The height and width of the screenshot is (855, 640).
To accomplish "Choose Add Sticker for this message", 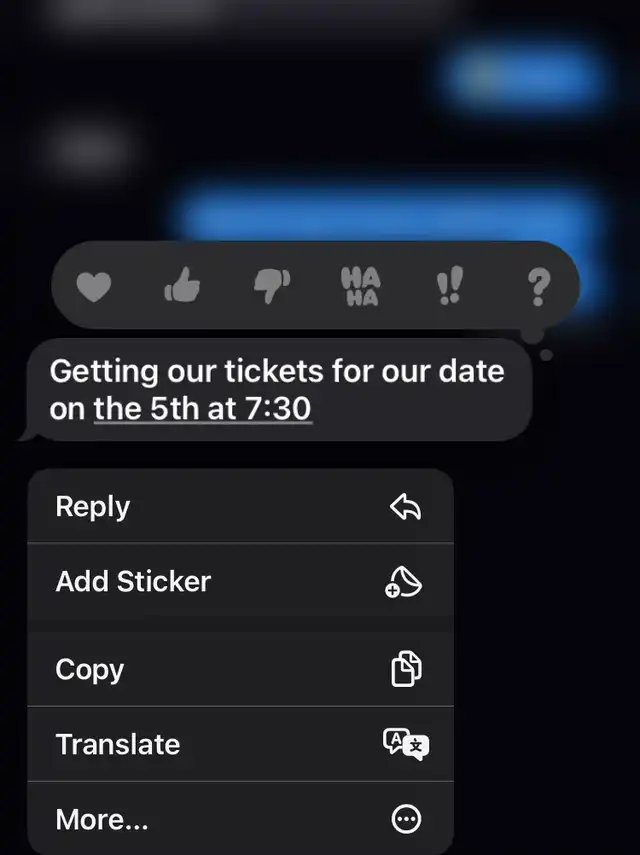I will (240, 581).
